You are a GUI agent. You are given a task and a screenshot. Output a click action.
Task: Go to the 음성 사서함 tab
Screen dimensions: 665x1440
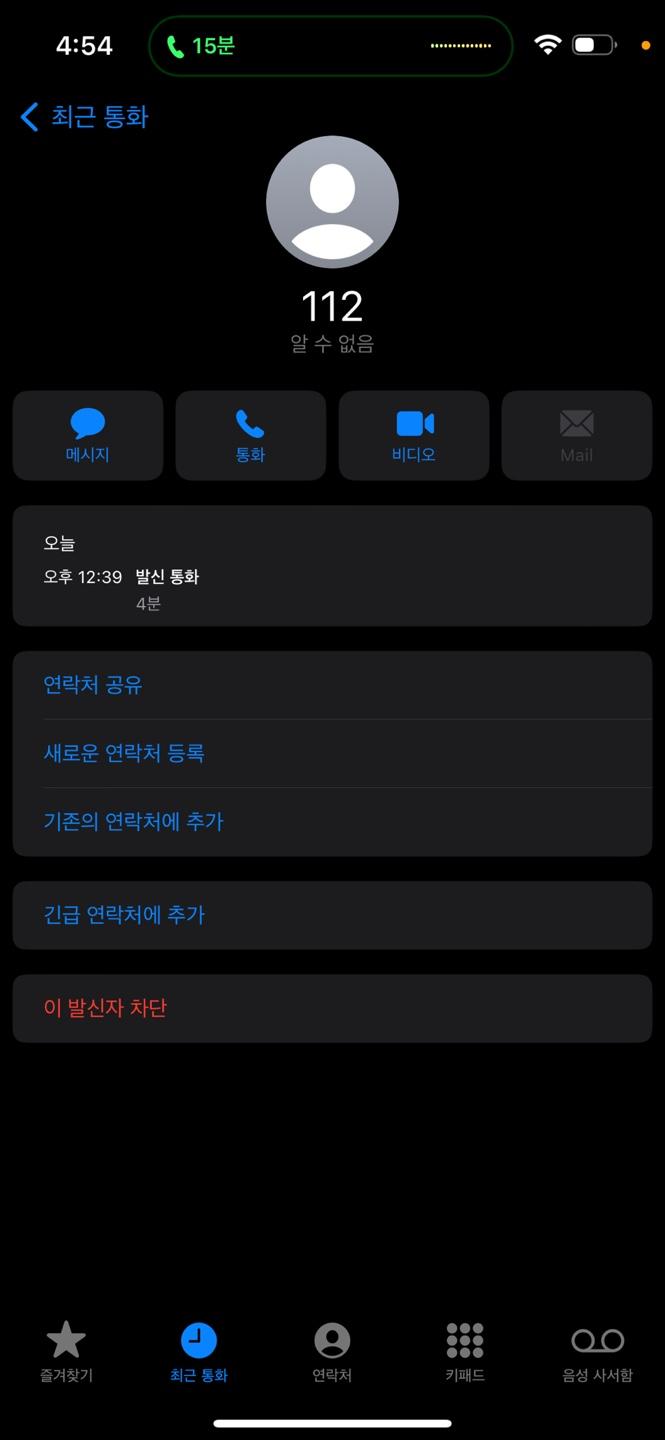coord(597,1351)
